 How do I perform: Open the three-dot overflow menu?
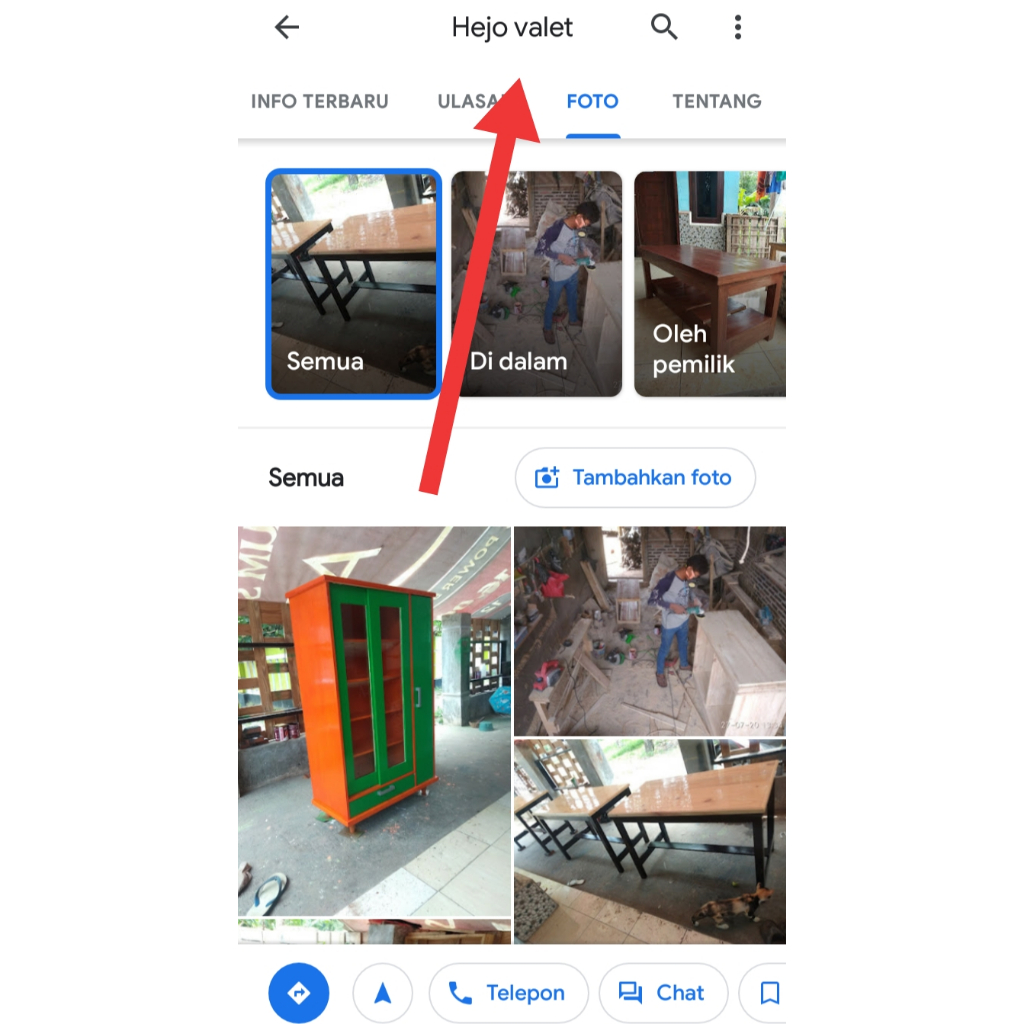737,27
